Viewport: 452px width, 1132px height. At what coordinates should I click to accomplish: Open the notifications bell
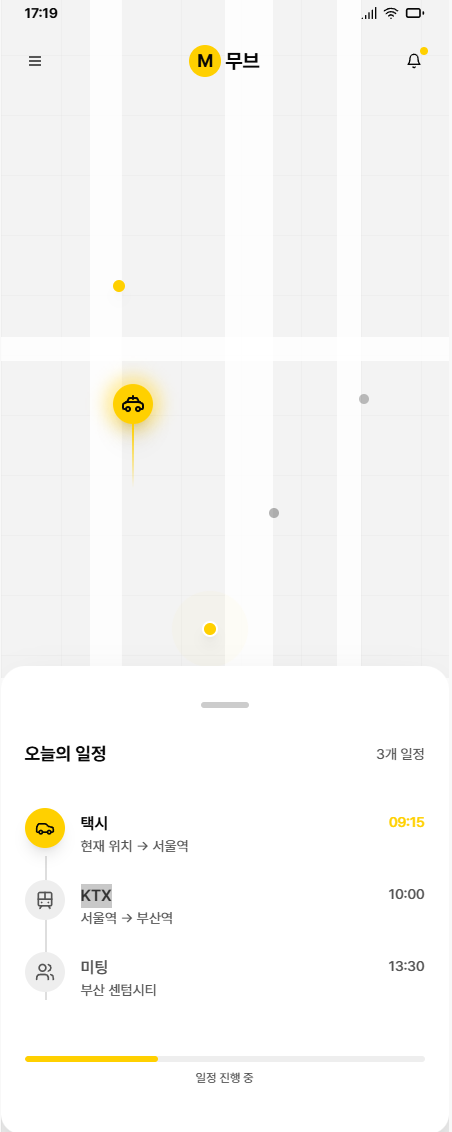point(414,61)
